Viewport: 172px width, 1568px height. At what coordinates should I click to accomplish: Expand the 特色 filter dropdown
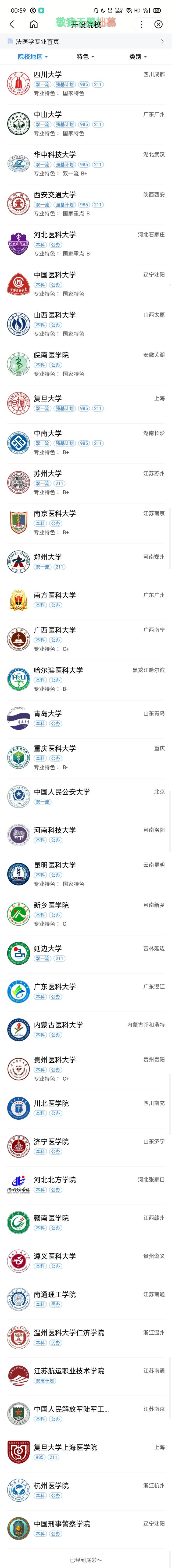click(x=85, y=57)
